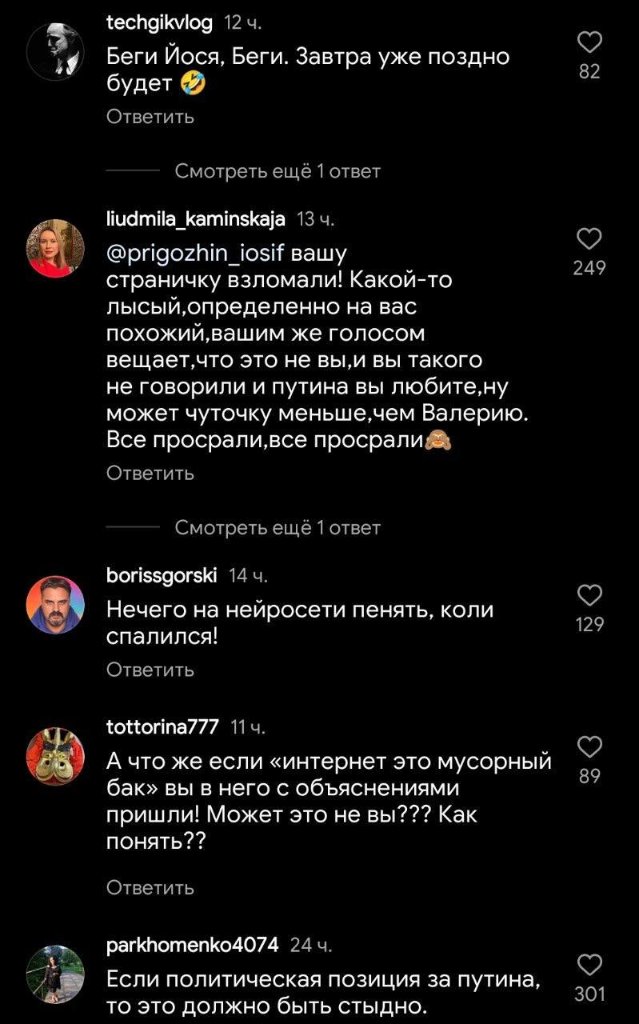This screenshot has width=639, height=1024.
Task: Open liudmila_kaminskaja's profile avatar
Action: 54,247
